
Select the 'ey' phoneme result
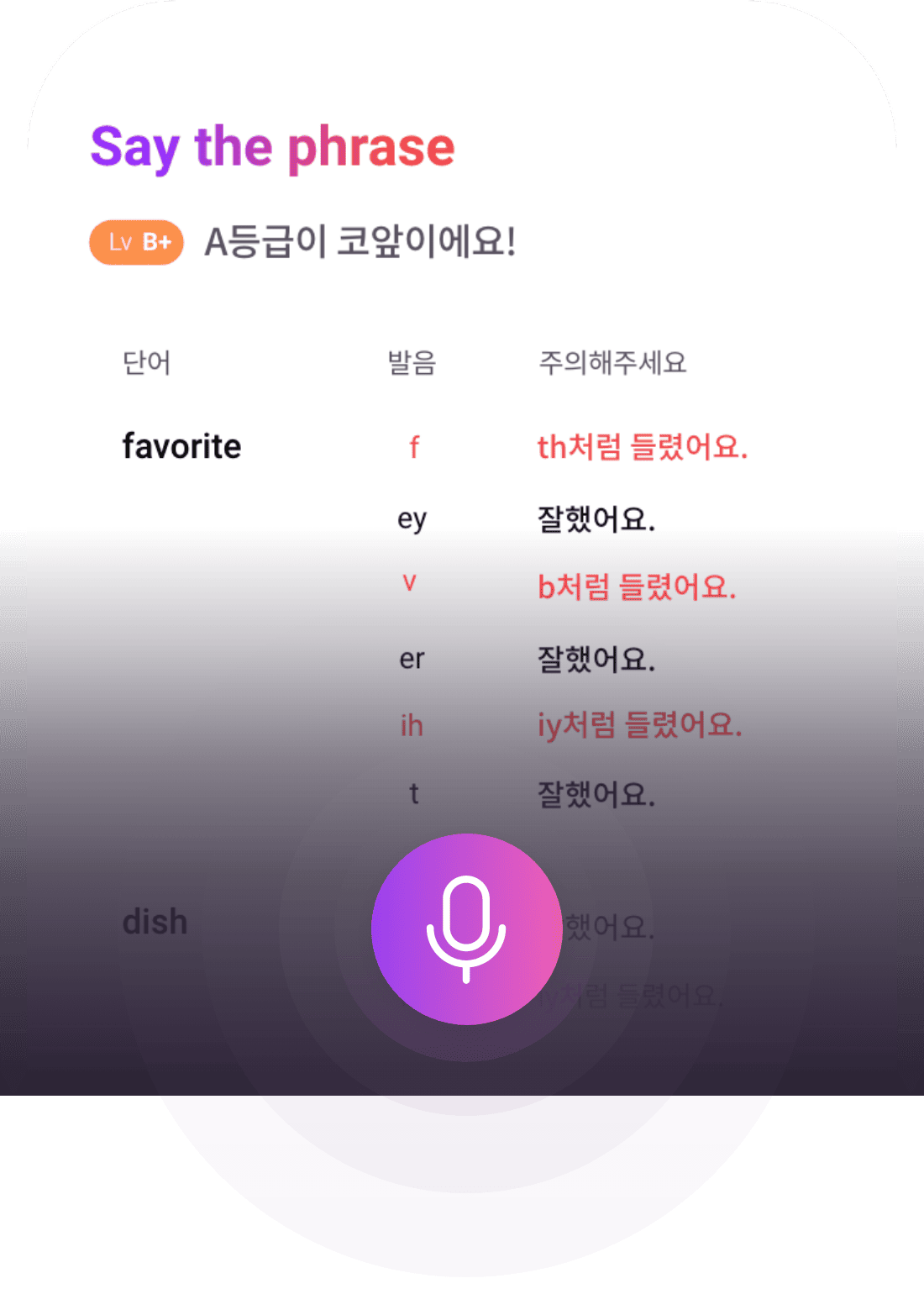pyautogui.click(x=412, y=519)
